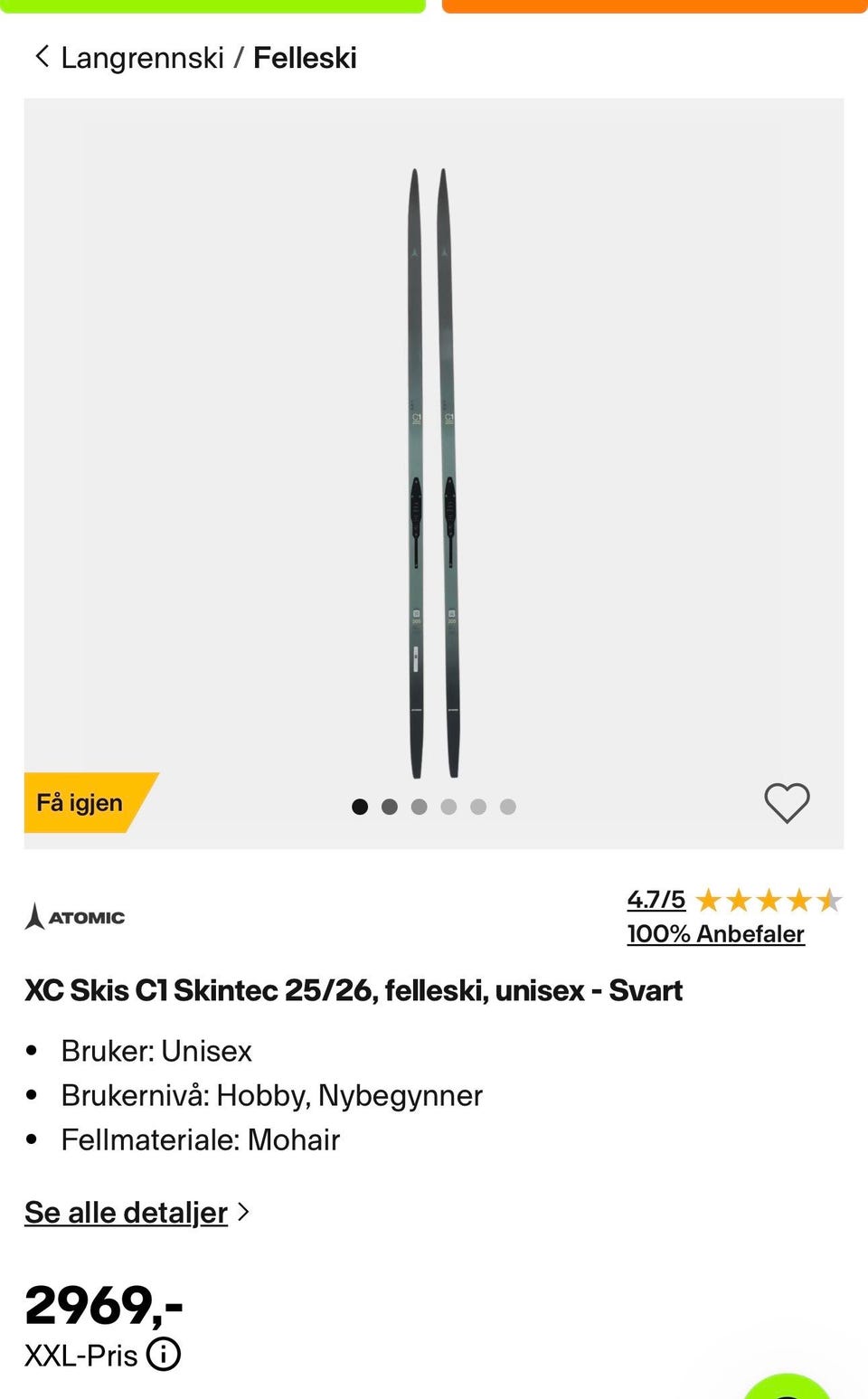Click the Atomic brand logo
868x1399 pixels.
click(x=76, y=916)
